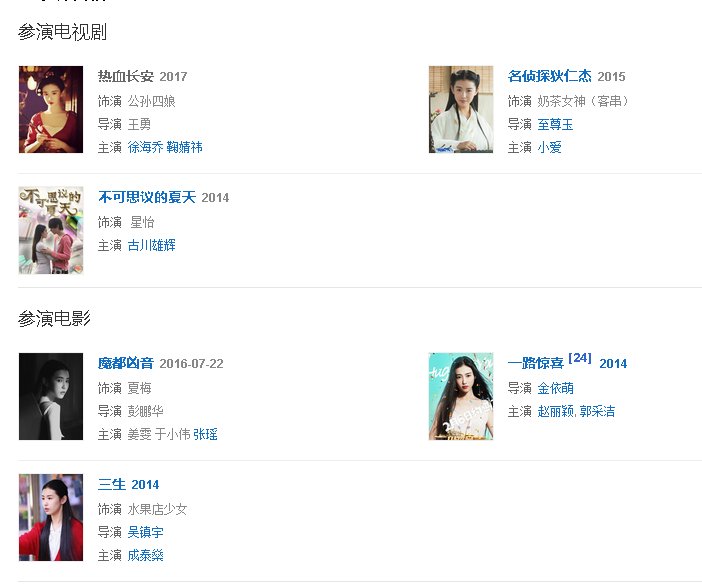Open the 一路惊喜 movie link
The width and height of the screenshot is (702, 584).
point(535,364)
